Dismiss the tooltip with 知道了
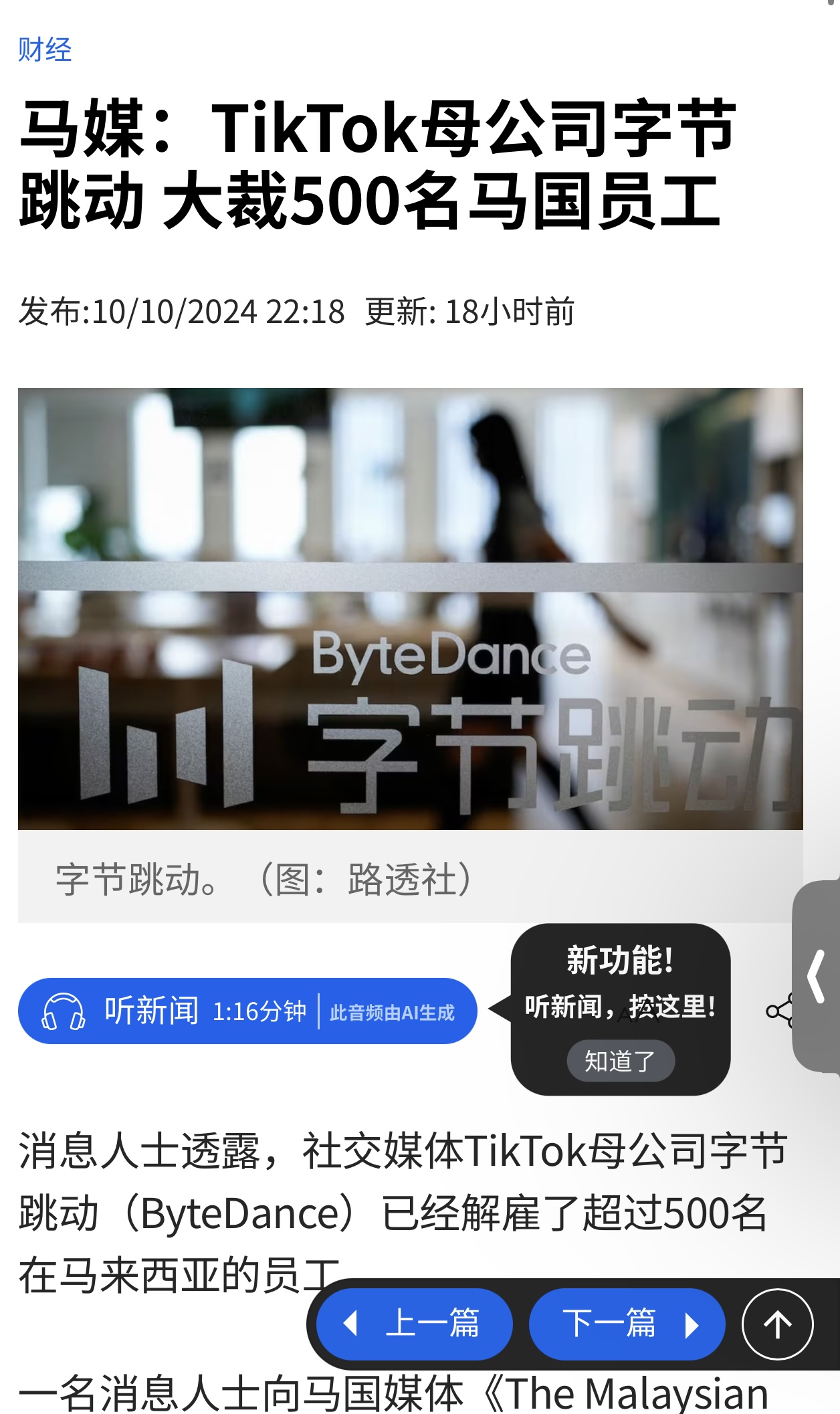 click(620, 1061)
